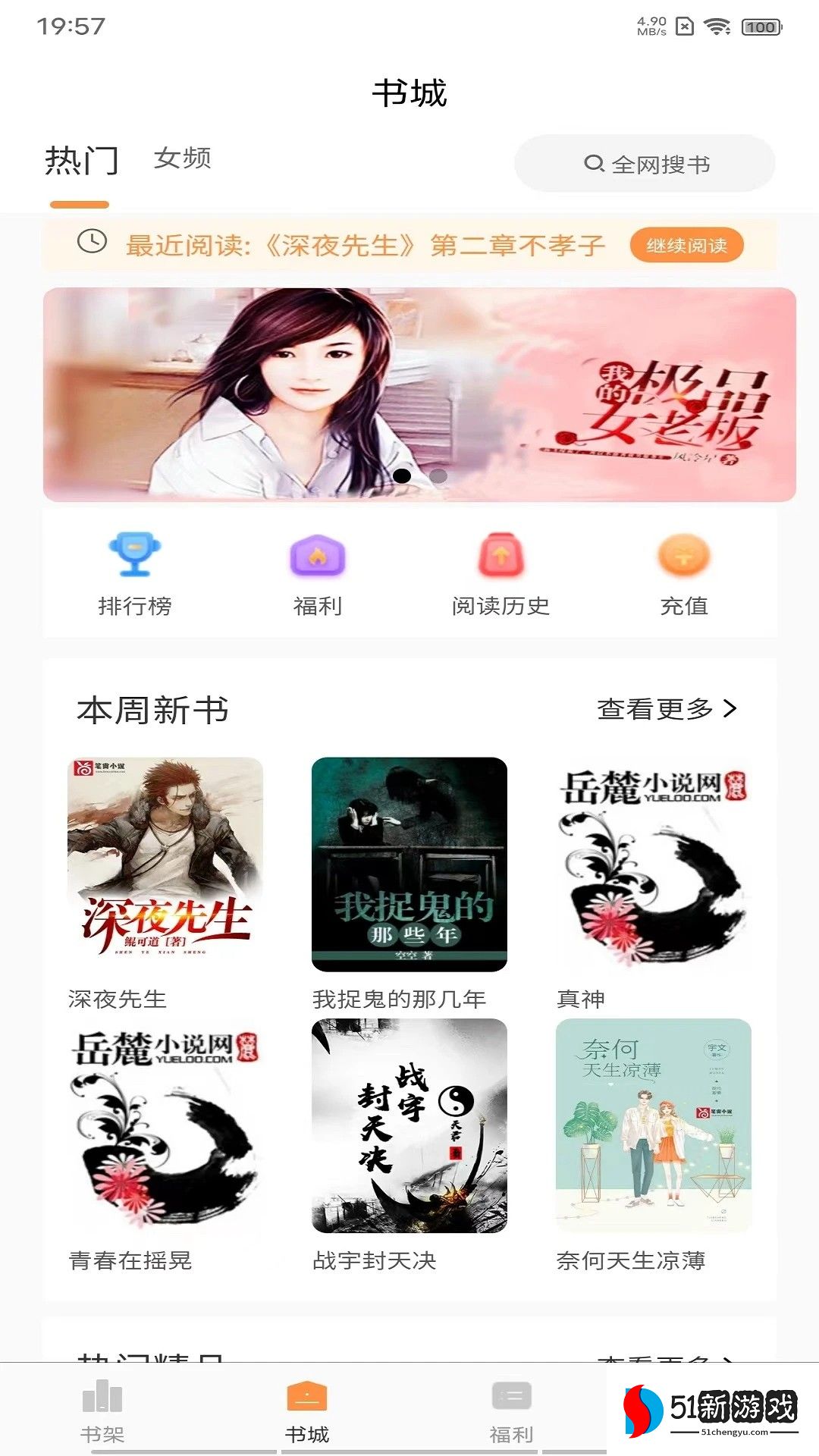Tap 继续阅读 to resume reading
Viewport: 819px width, 1456px height.
pos(686,246)
